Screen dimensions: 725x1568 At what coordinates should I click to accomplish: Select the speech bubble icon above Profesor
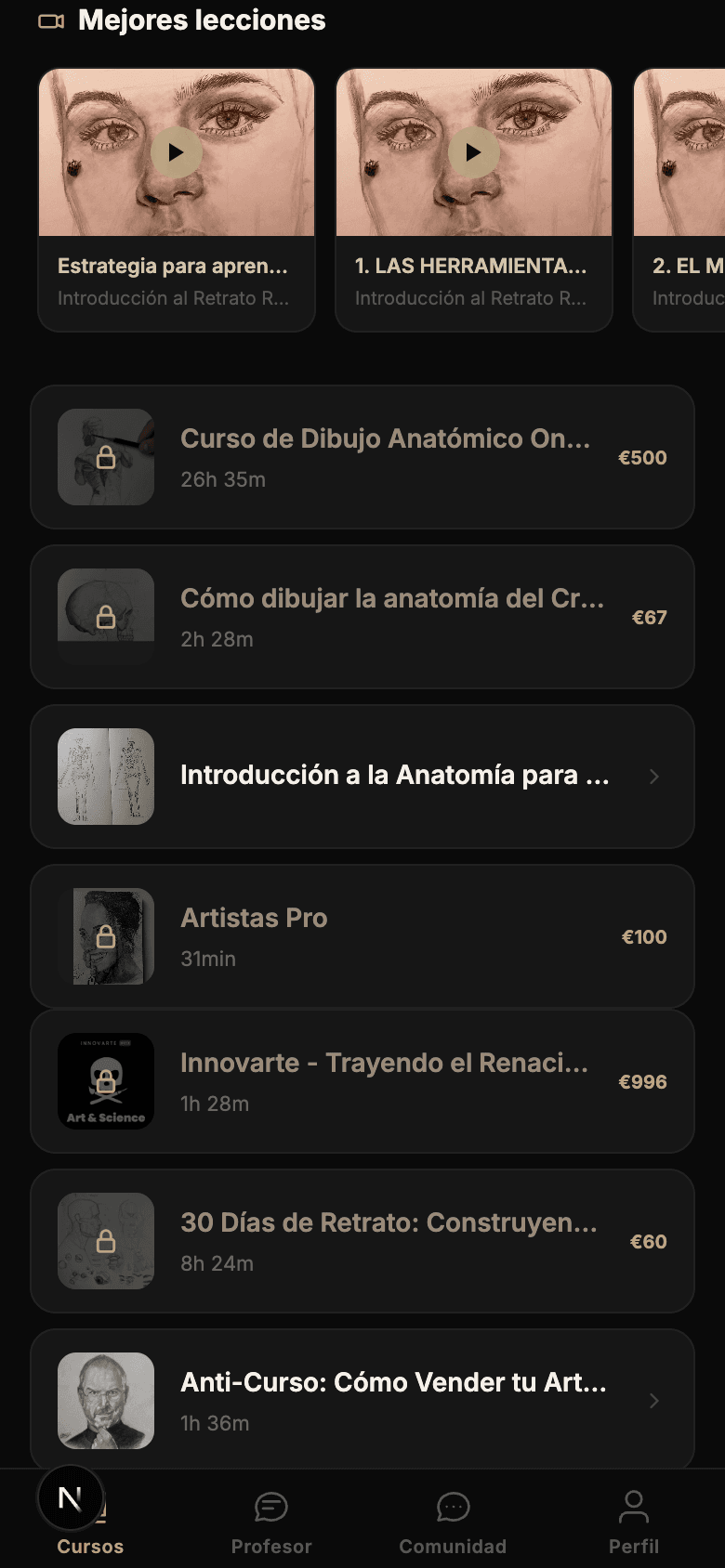[270, 1507]
